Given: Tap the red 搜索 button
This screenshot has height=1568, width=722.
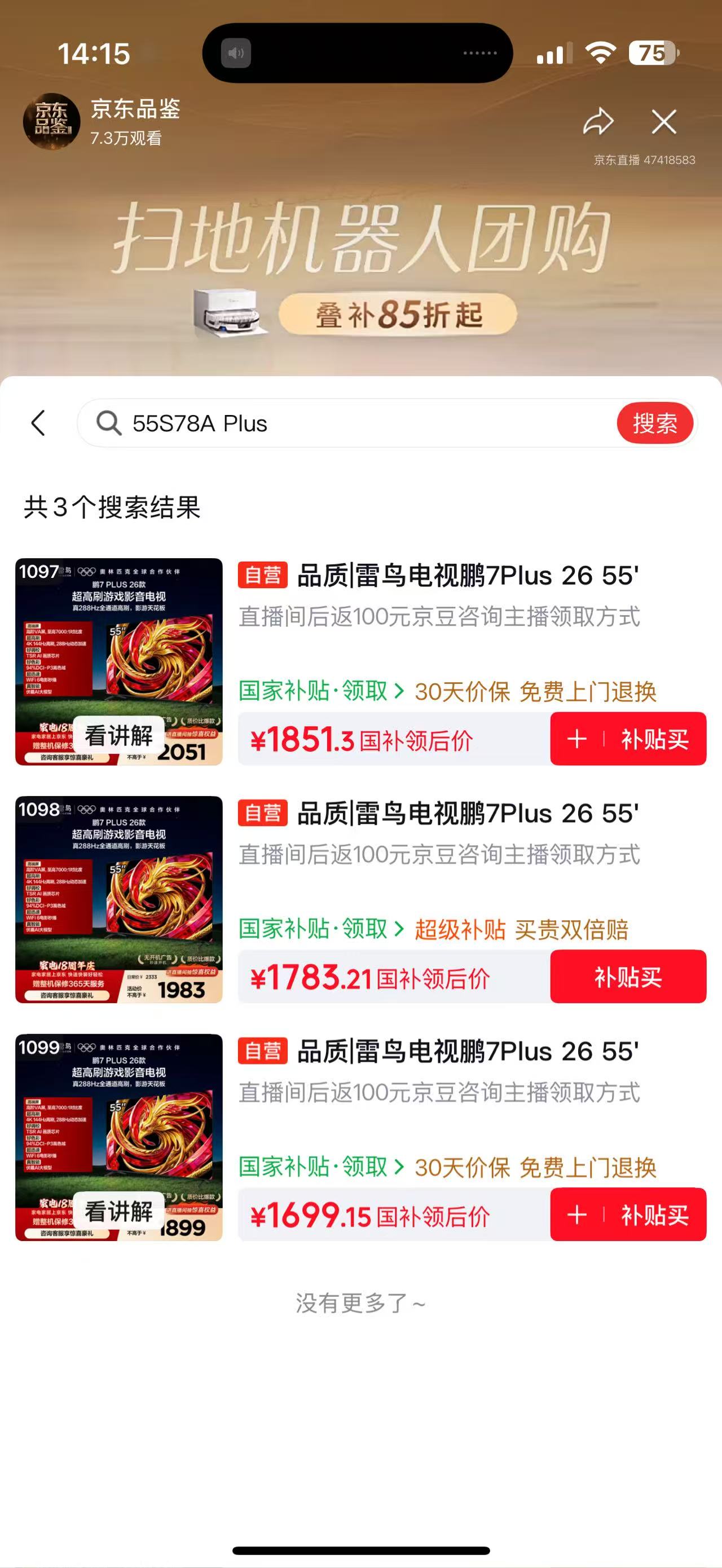Looking at the screenshot, I should (x=655, y=423).
